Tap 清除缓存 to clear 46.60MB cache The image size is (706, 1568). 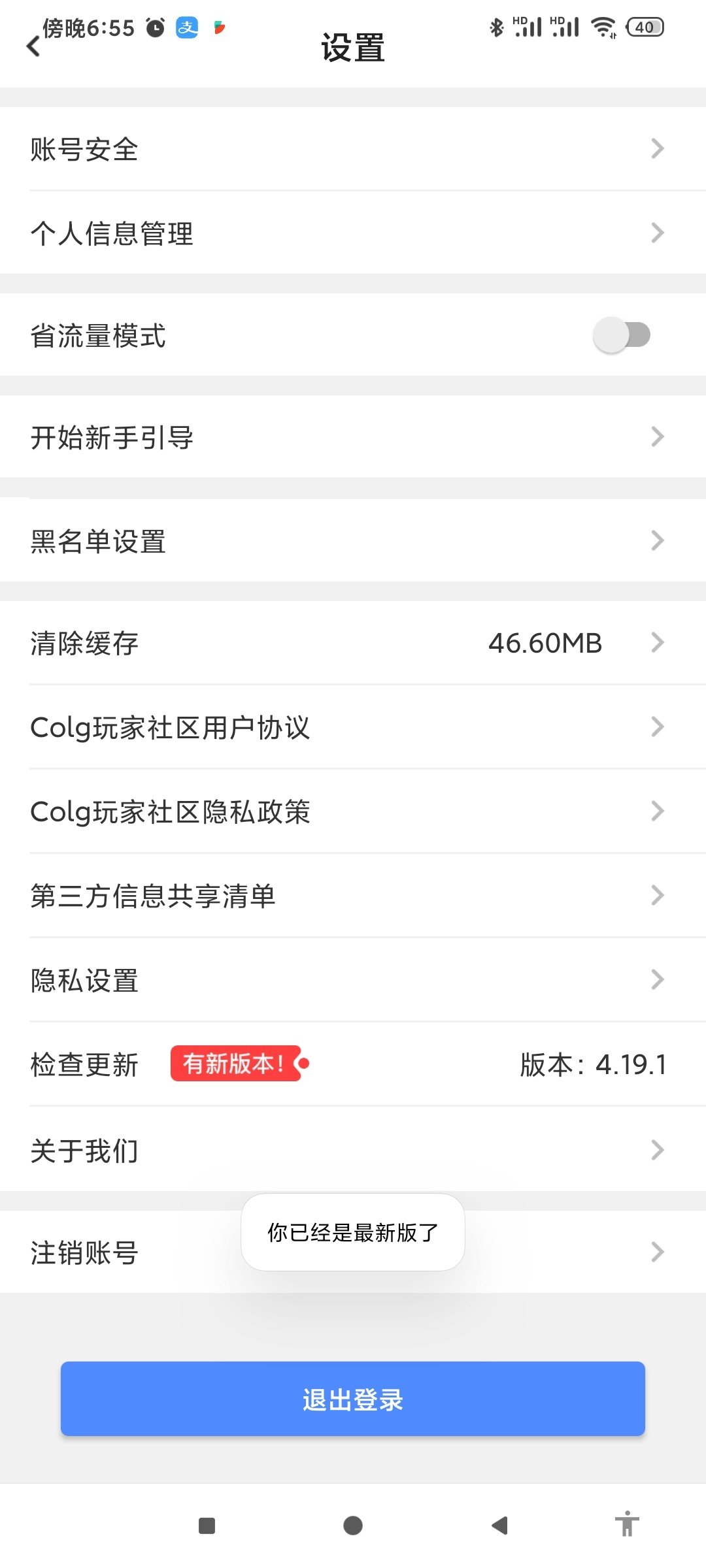353,643
